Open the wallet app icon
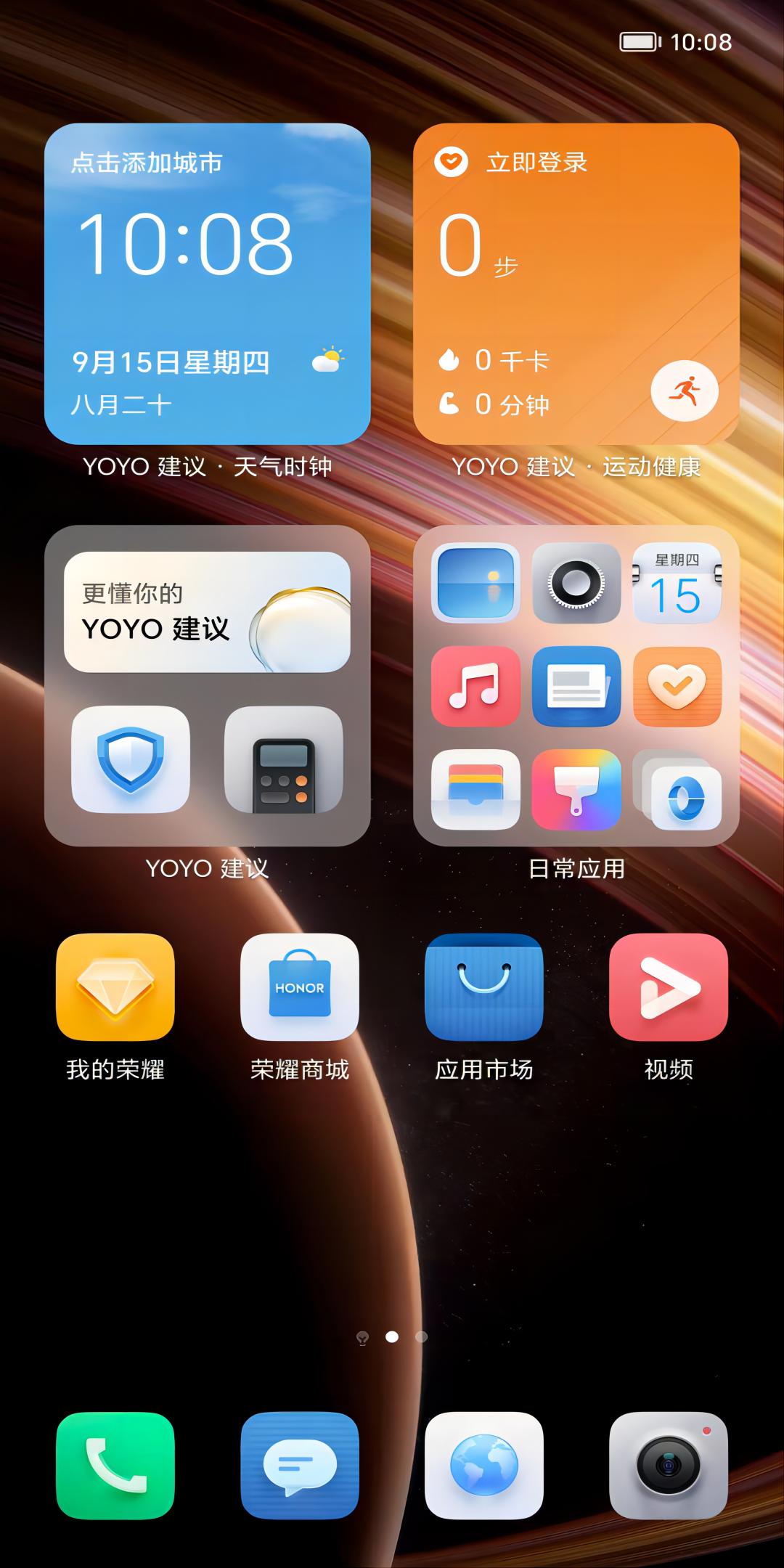 [x=475, y=789]
